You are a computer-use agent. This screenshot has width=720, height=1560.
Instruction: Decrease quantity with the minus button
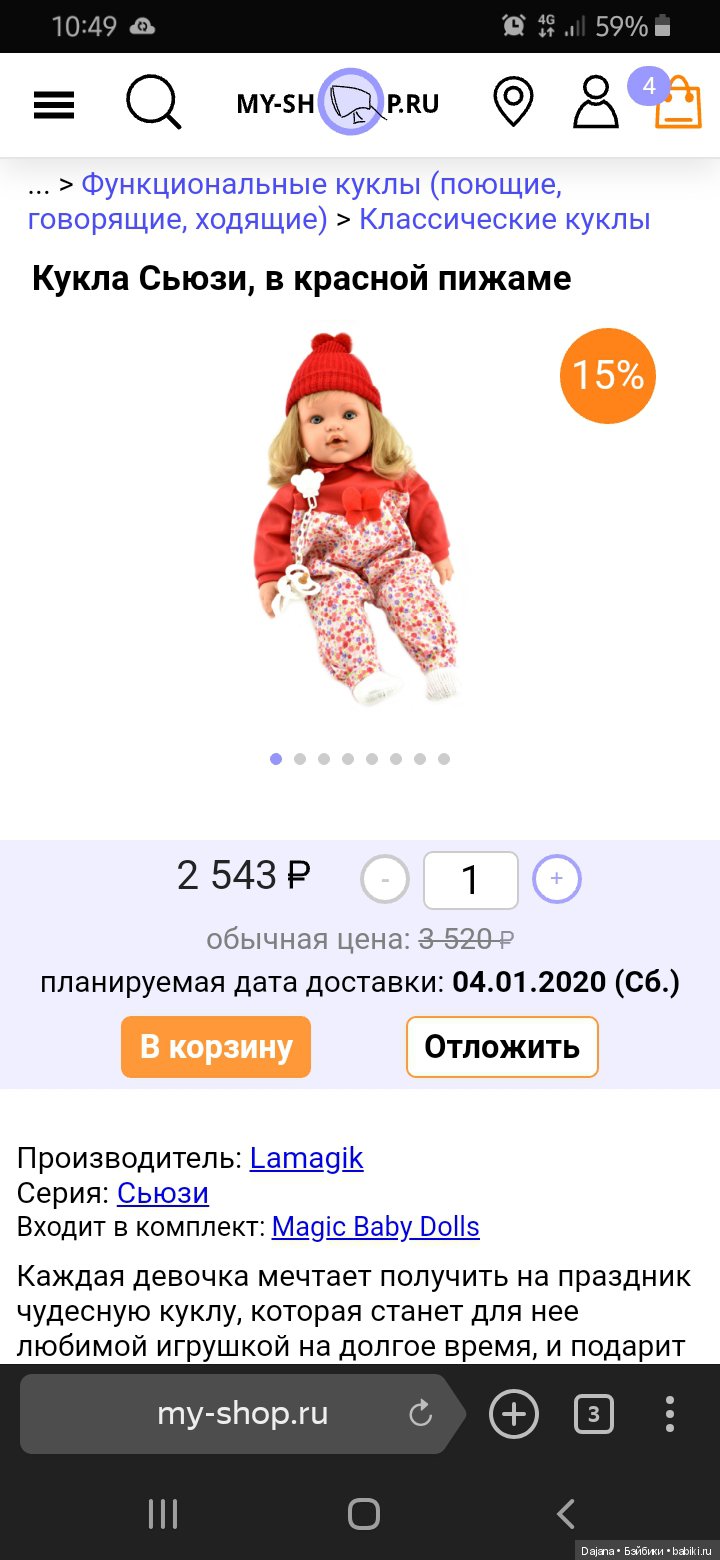coord(385,881)
